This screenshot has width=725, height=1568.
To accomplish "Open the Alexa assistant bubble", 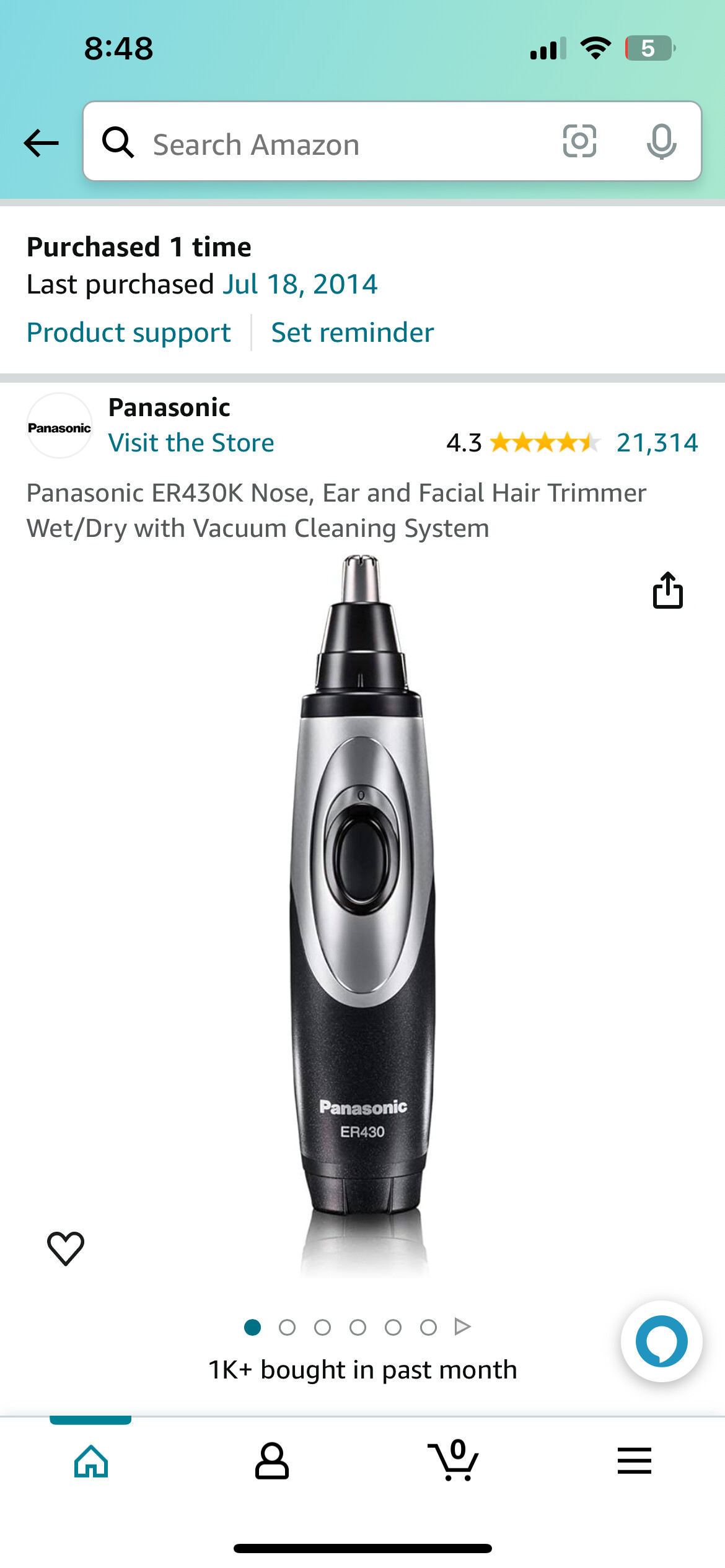I will (661, 1341).
